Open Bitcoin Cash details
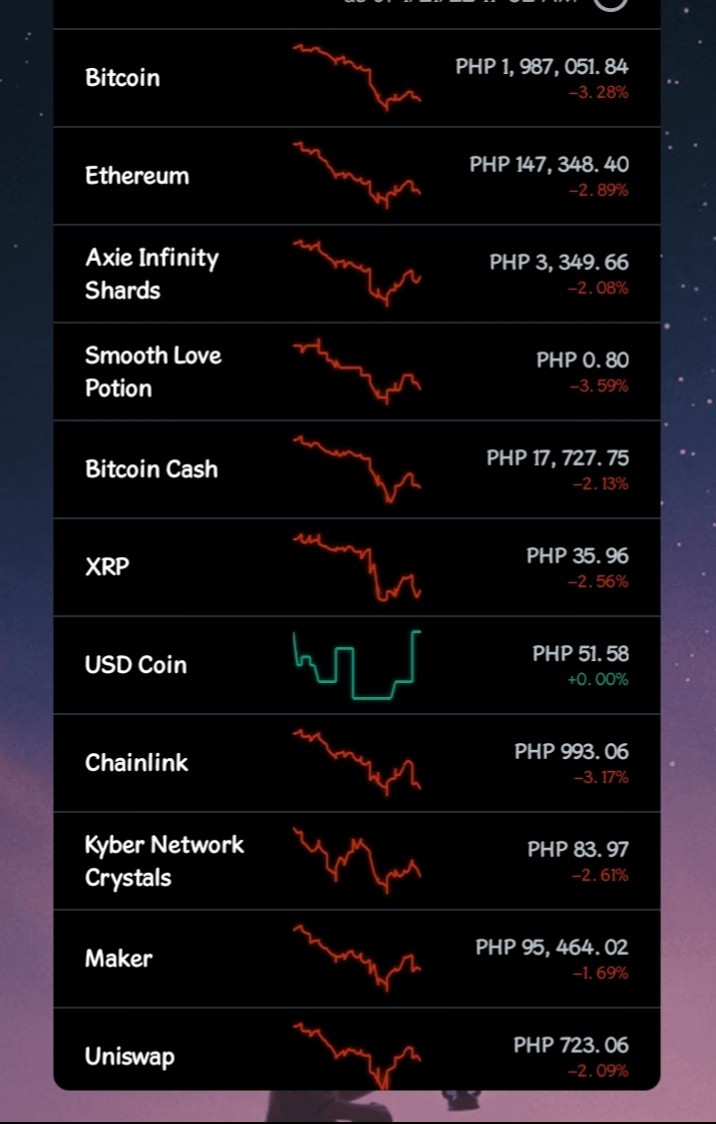The width and height of the screenshot is (716, 1124). coord(357,470)
